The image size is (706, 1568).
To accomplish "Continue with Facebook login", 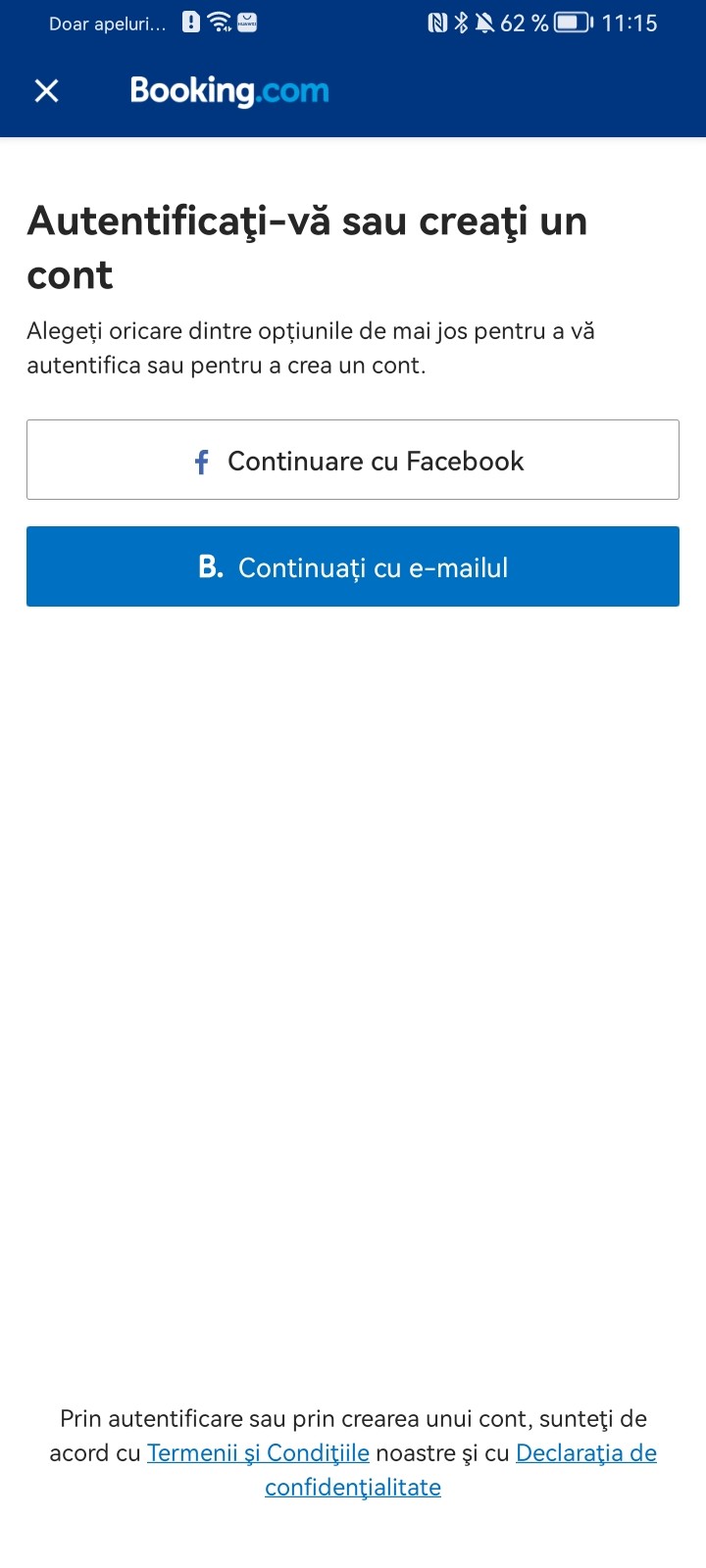I will point(353,461).
